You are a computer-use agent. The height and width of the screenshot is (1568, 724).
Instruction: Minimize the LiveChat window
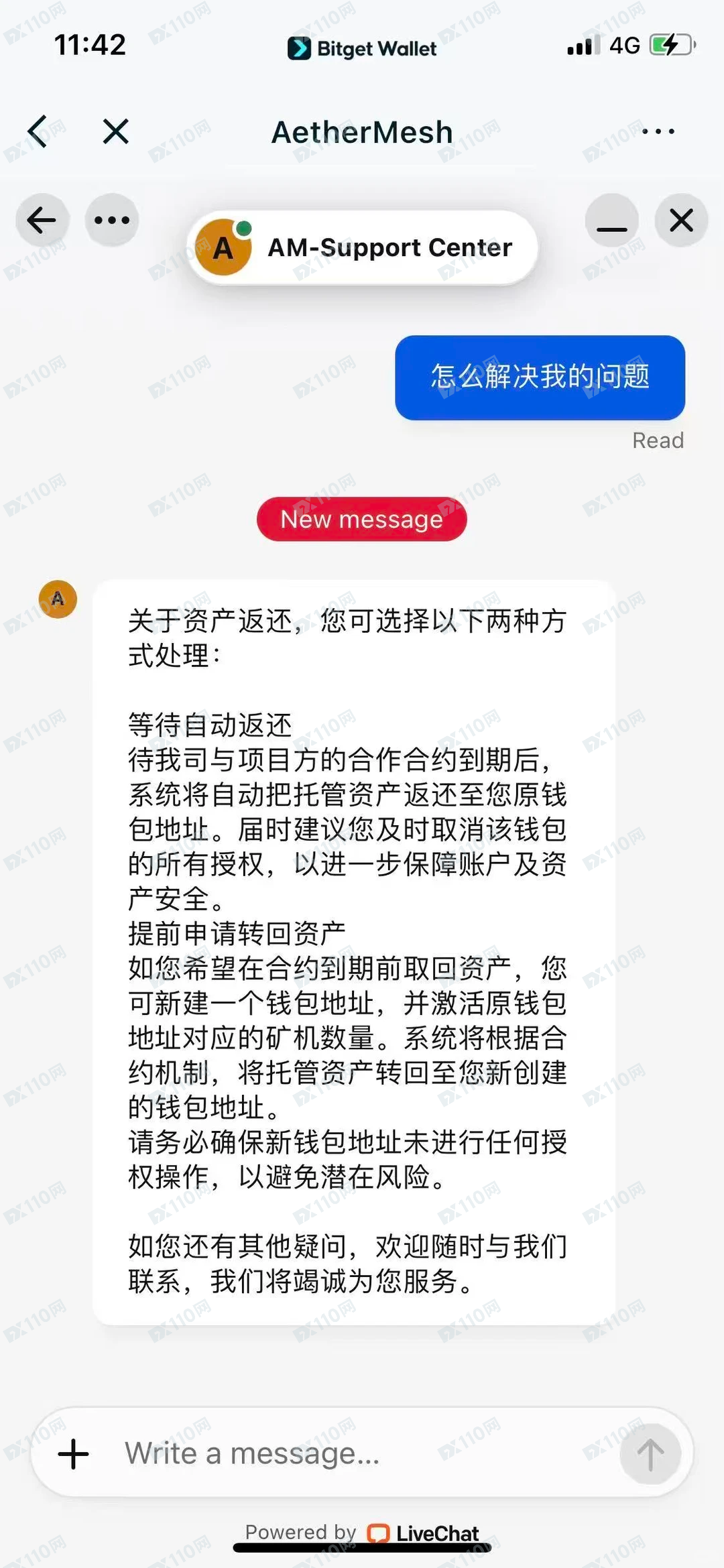tap(611, 221)
